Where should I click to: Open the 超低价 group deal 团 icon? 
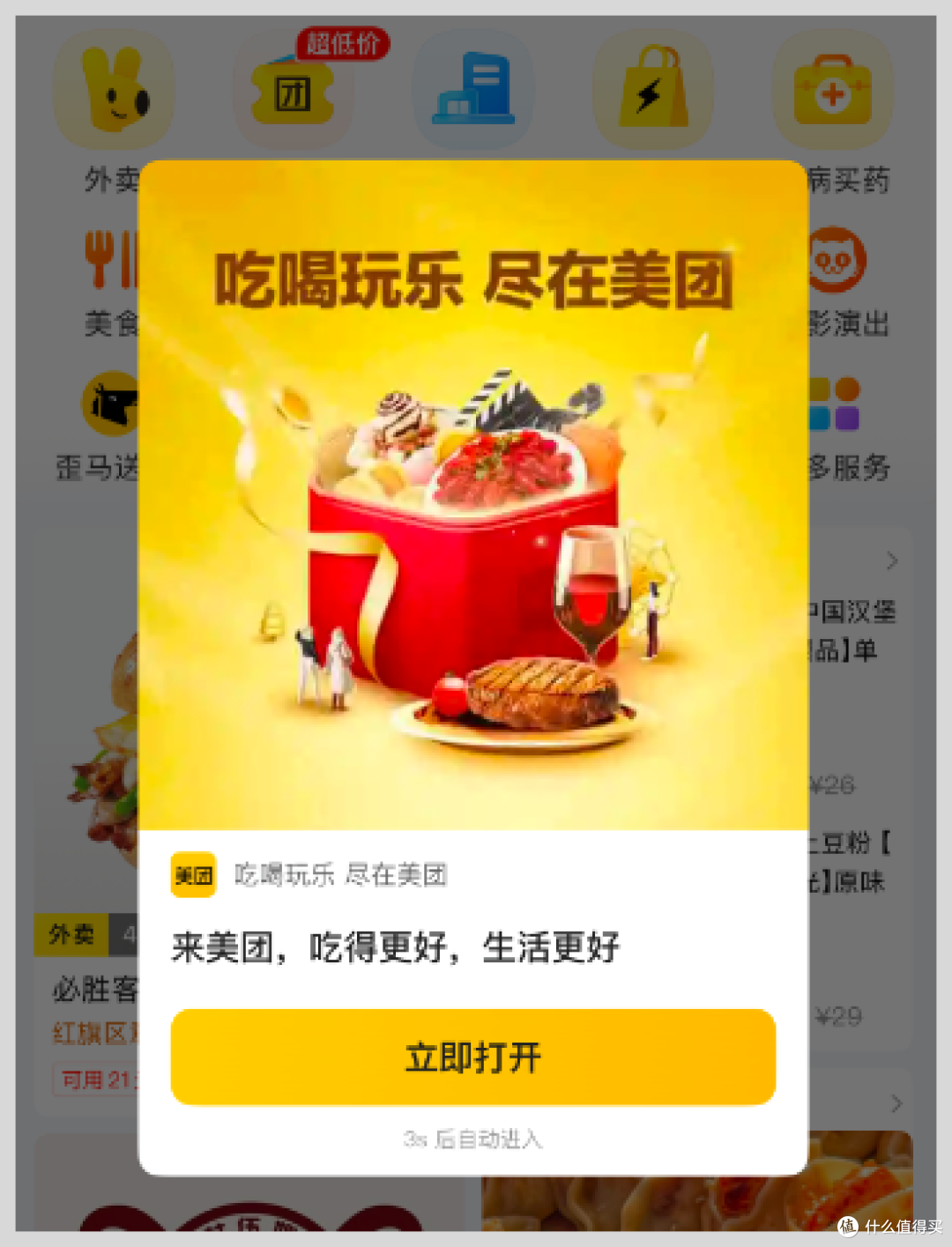[294, 91]
